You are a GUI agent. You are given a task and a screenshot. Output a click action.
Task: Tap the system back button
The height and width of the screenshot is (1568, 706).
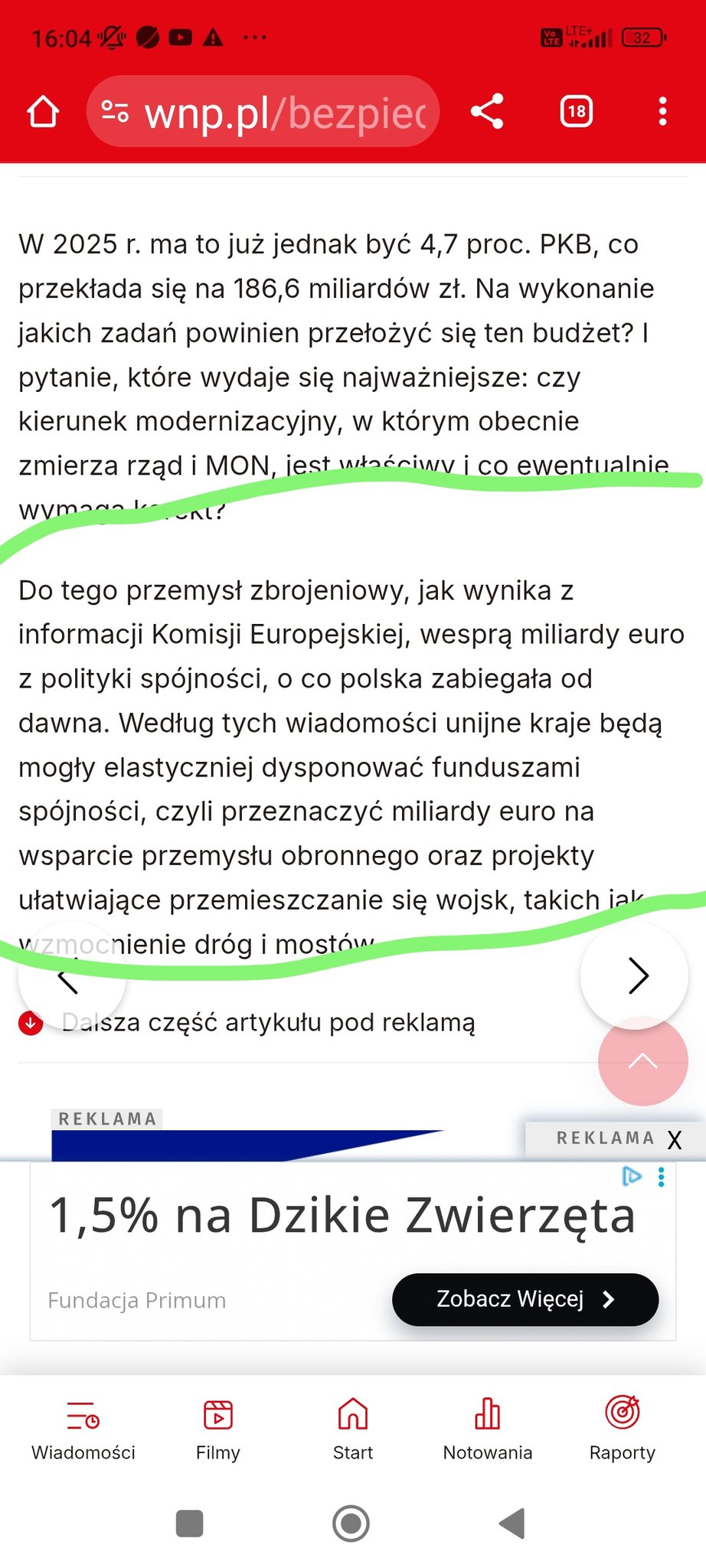point(512,1523)
